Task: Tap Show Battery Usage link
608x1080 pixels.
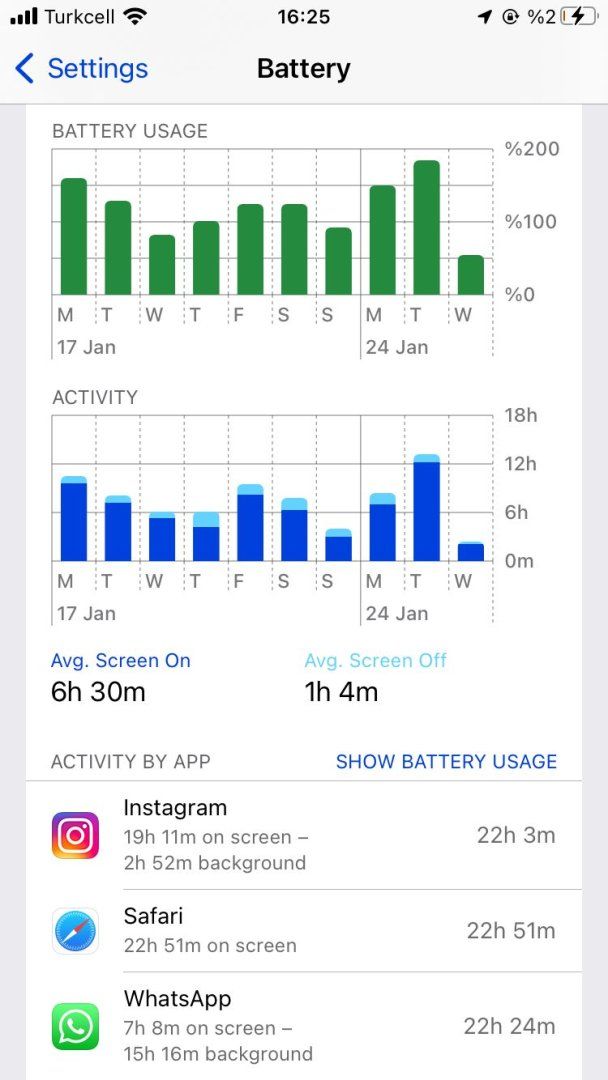Action: click(x=446, y=761)
